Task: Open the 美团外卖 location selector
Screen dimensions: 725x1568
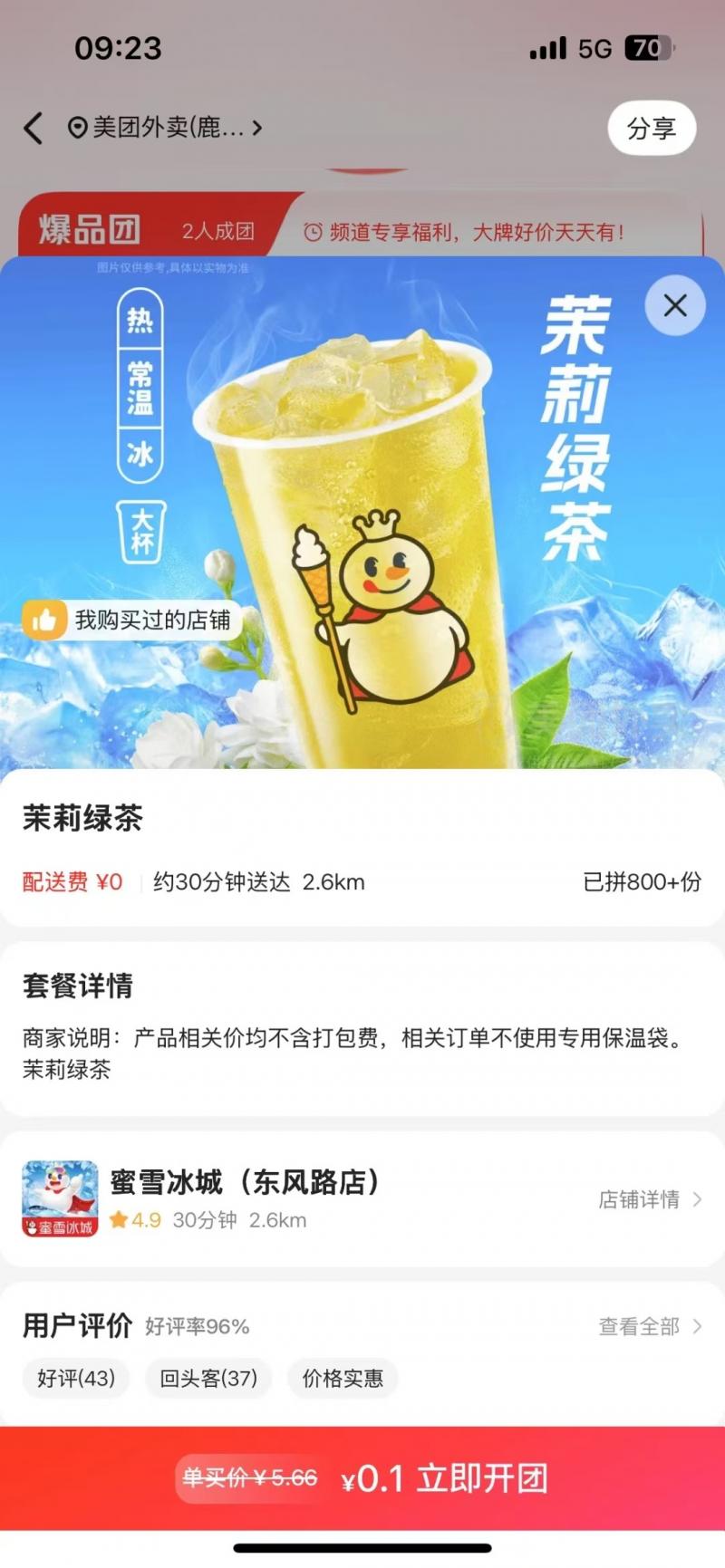Action: (165, 128)
